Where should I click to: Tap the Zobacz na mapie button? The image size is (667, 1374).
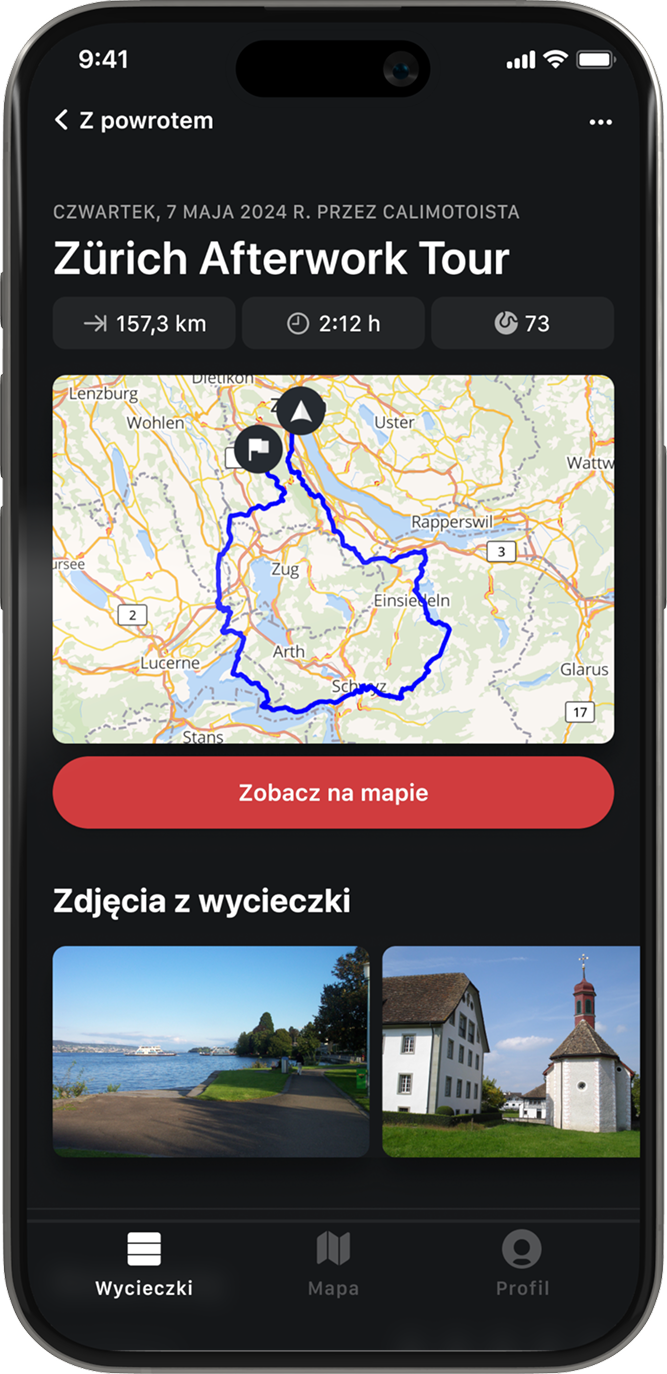pyautogui.click(x=333, y=793)
